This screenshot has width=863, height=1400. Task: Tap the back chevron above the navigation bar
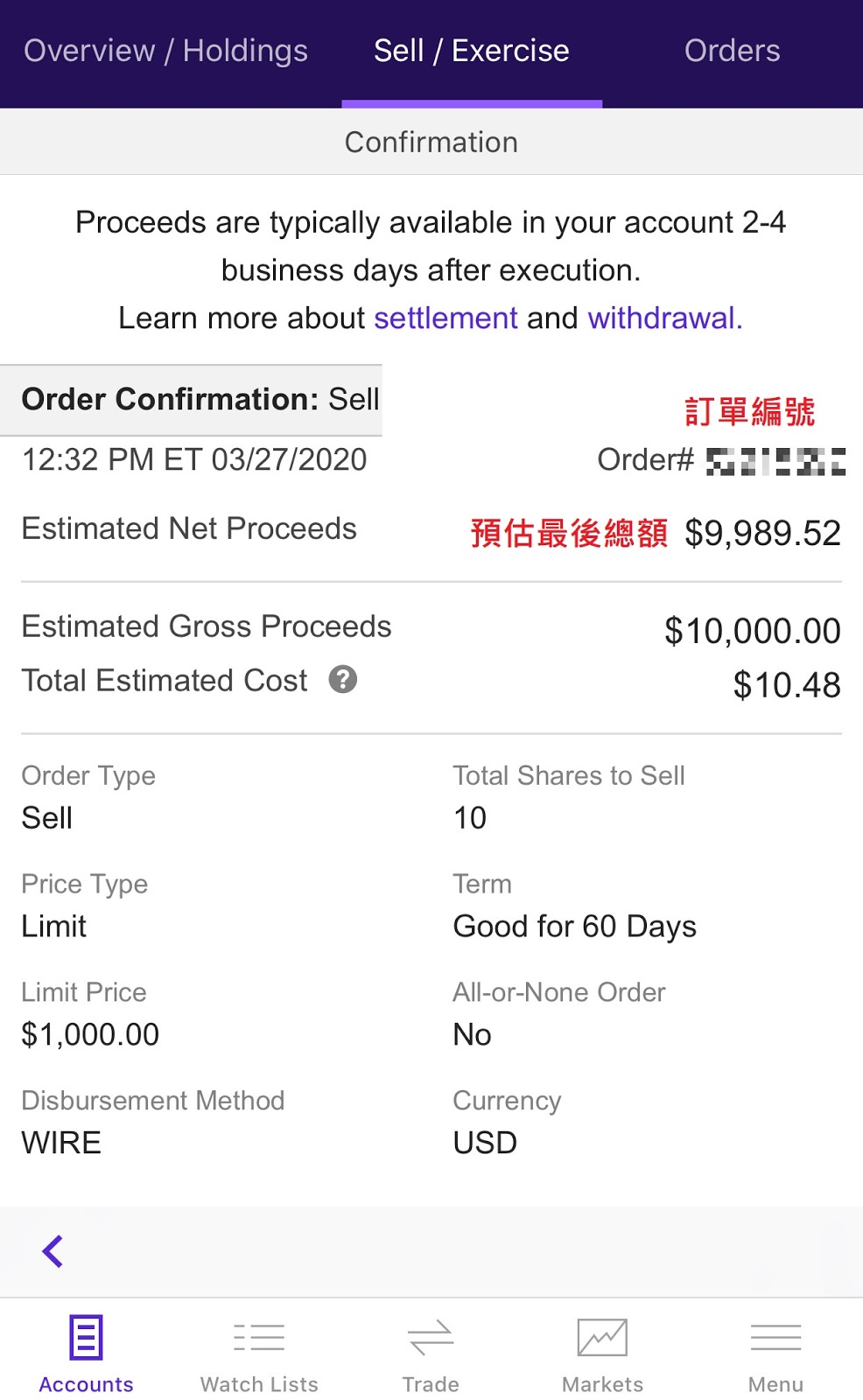coord(53,1251)
